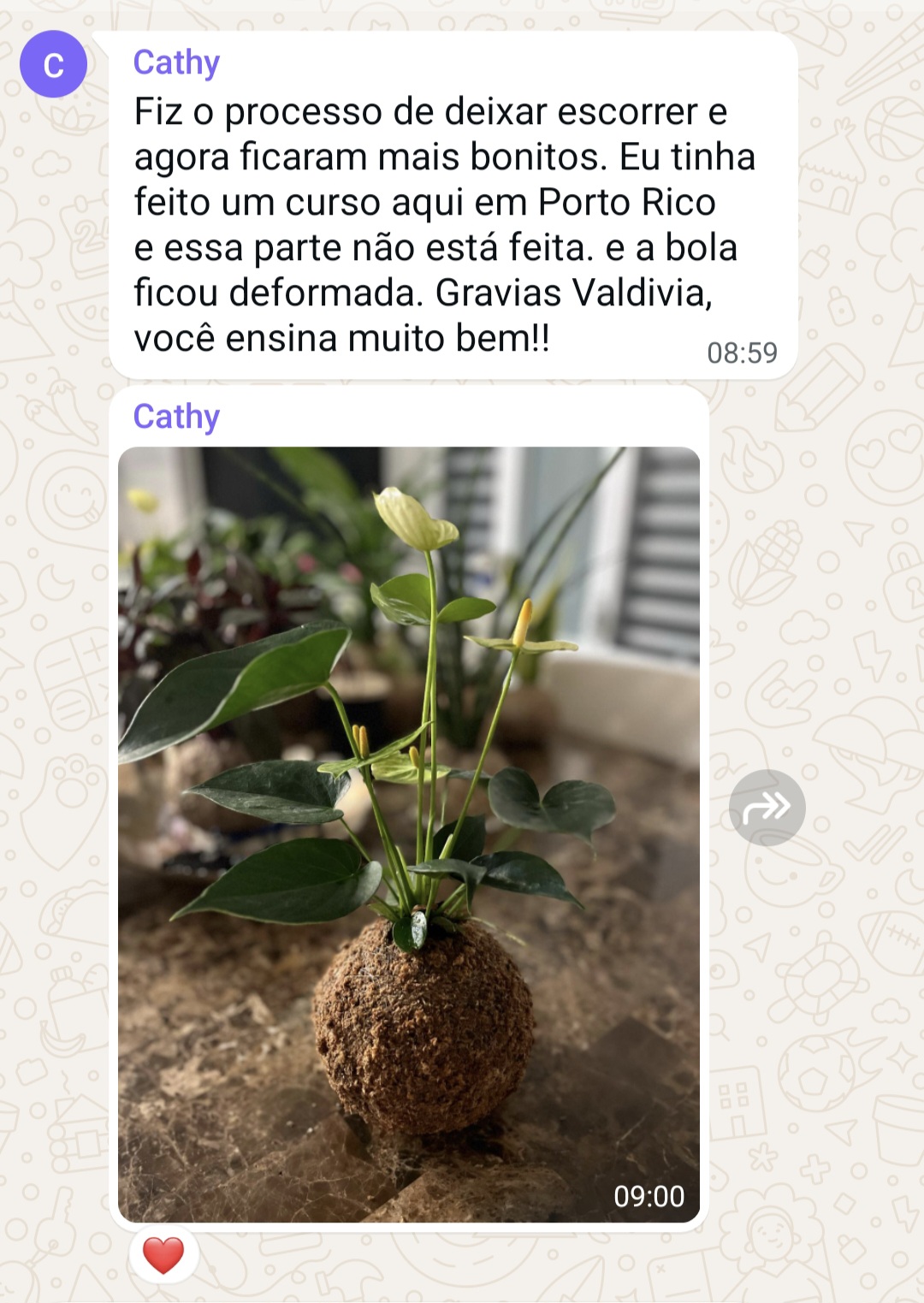924x1303 pixels.
Task: Select the Cathy name above the text message
Action: (175, 61)
